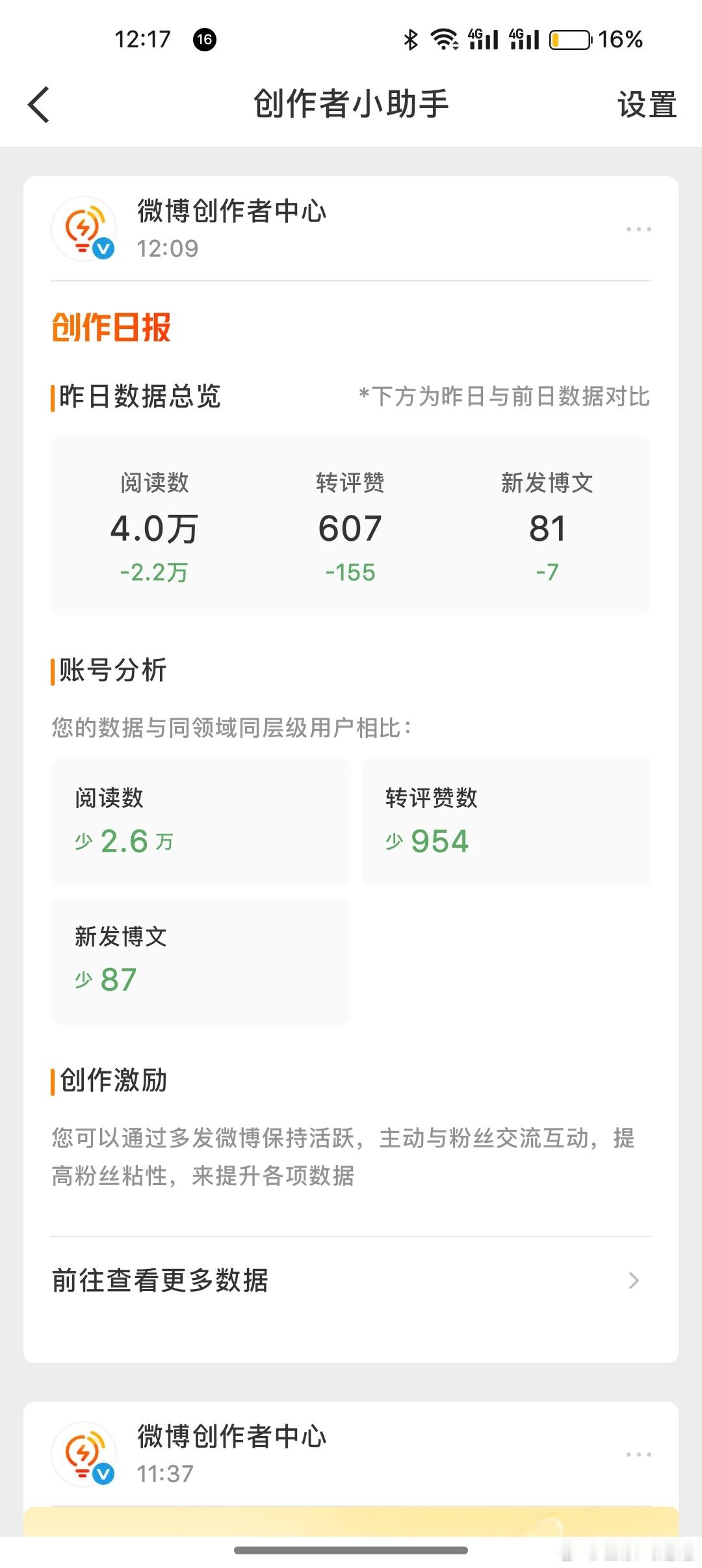Viewport: 702px width, 1568px height.
Task: Open the 微博创作者中心 avatar on the 12:09 message
Action: pos(85,228)
